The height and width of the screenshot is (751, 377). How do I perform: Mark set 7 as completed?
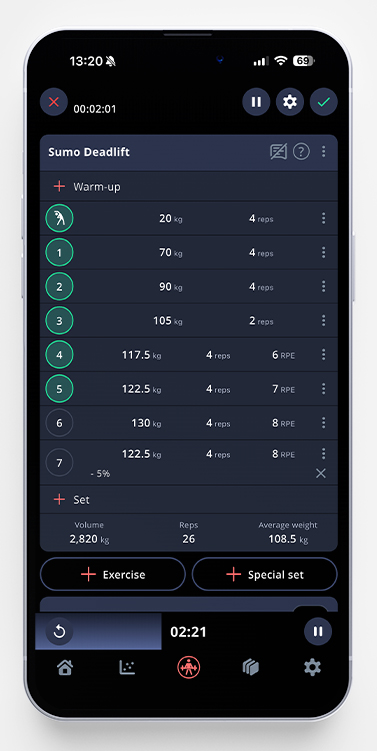tap(59, 463)
